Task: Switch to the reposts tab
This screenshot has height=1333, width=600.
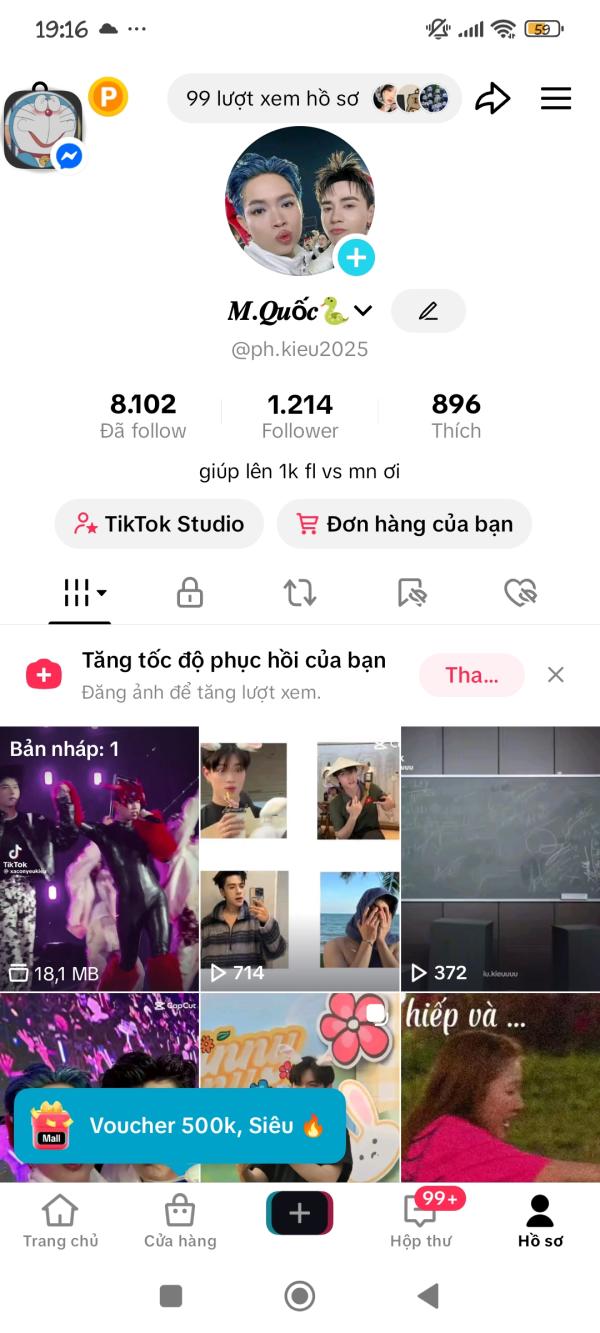Action: point(300,594)
